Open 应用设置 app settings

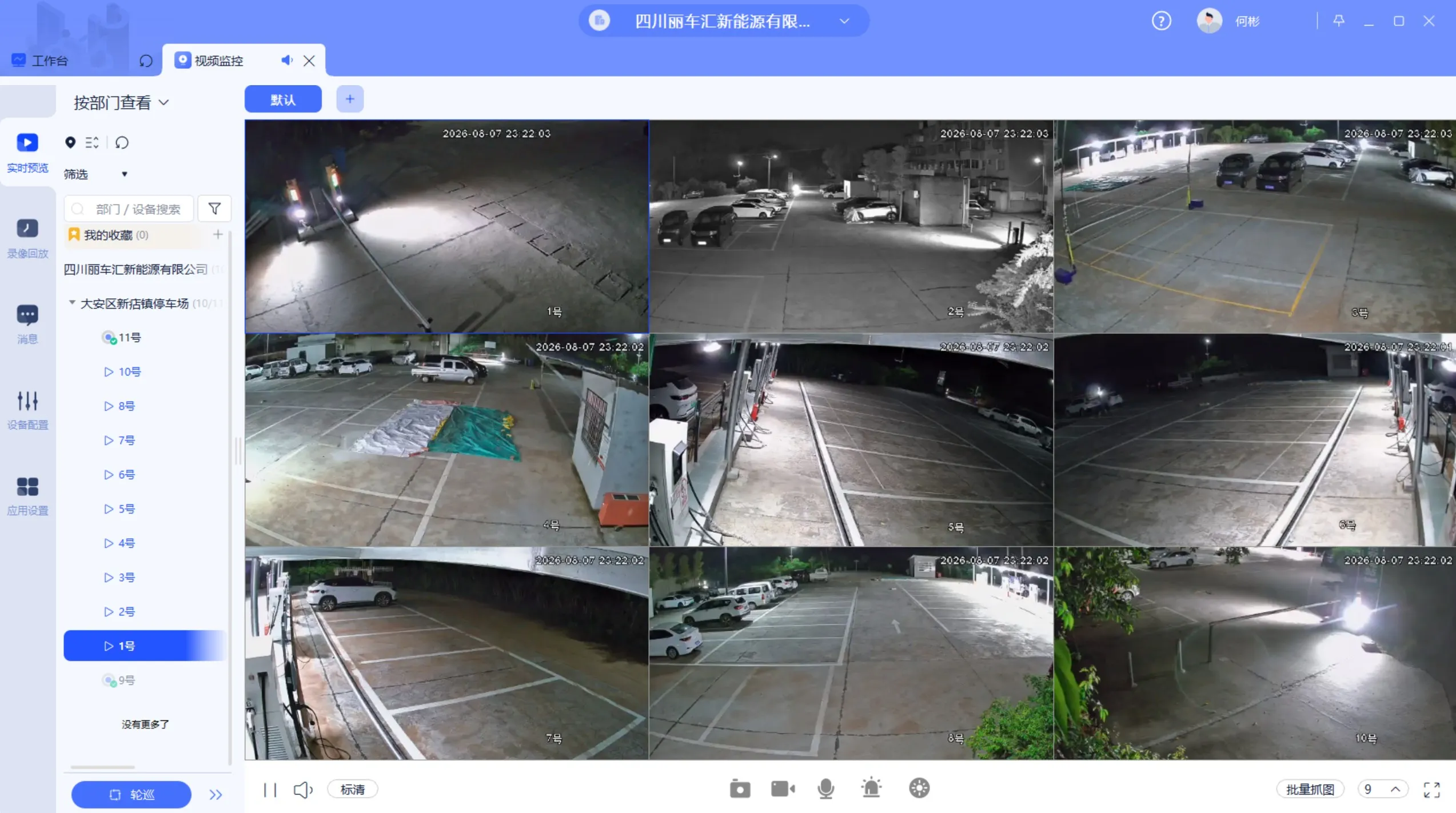(x=27, y=495)
